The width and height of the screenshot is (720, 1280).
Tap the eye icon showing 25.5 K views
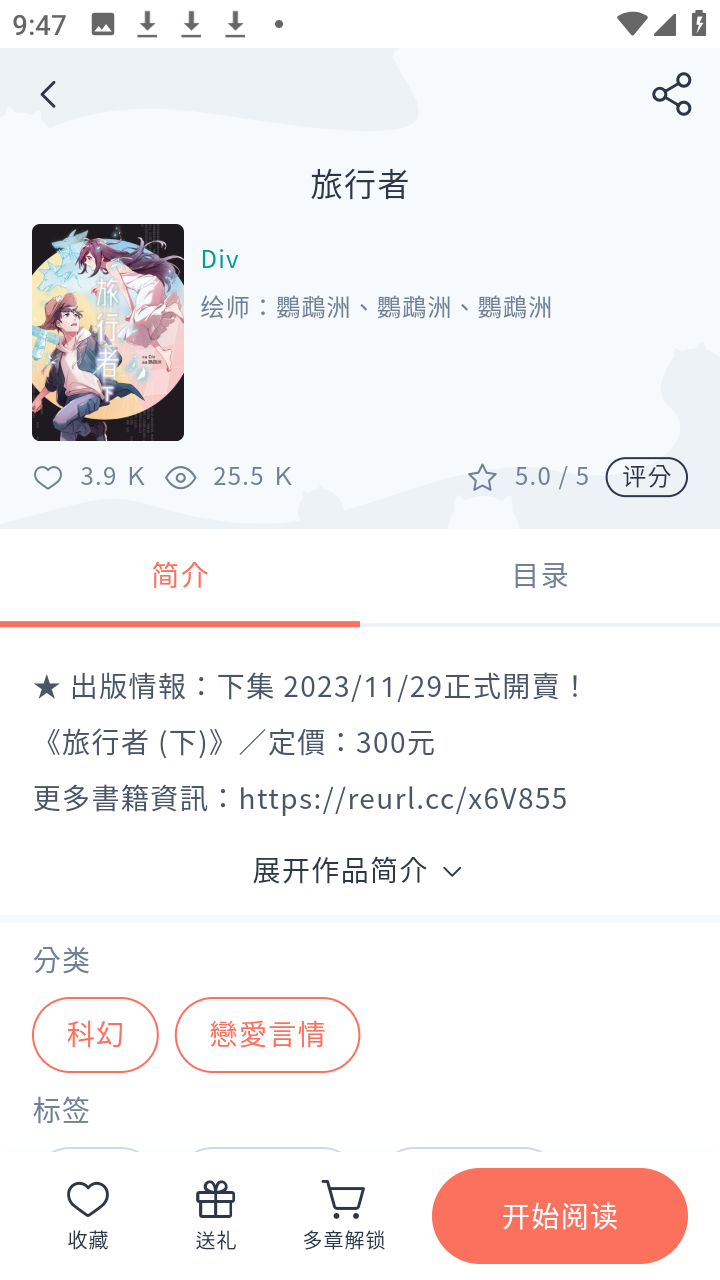tap(181, 478)
